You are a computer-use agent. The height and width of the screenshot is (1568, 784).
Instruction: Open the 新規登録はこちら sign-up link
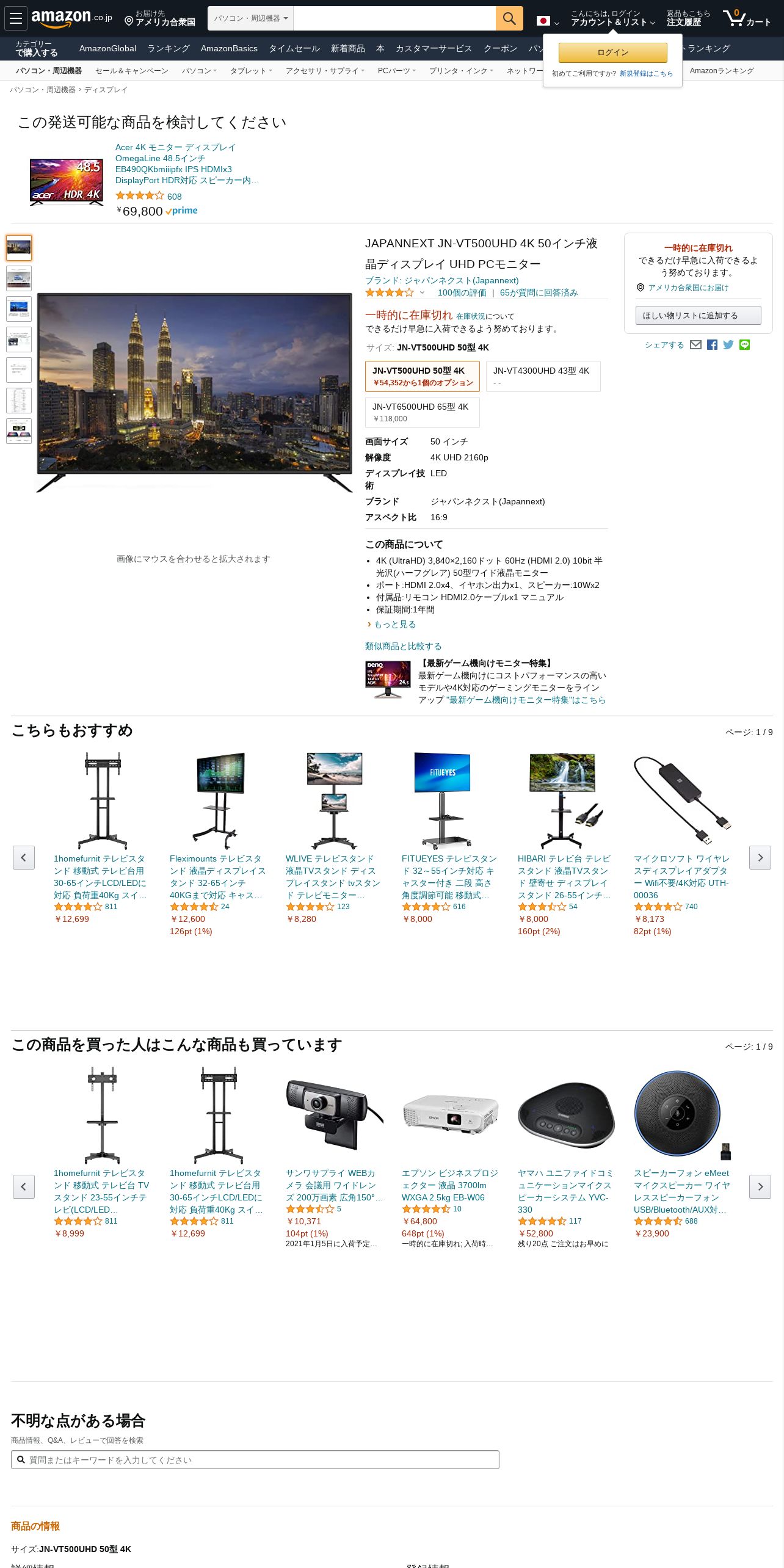click(646, 74)
